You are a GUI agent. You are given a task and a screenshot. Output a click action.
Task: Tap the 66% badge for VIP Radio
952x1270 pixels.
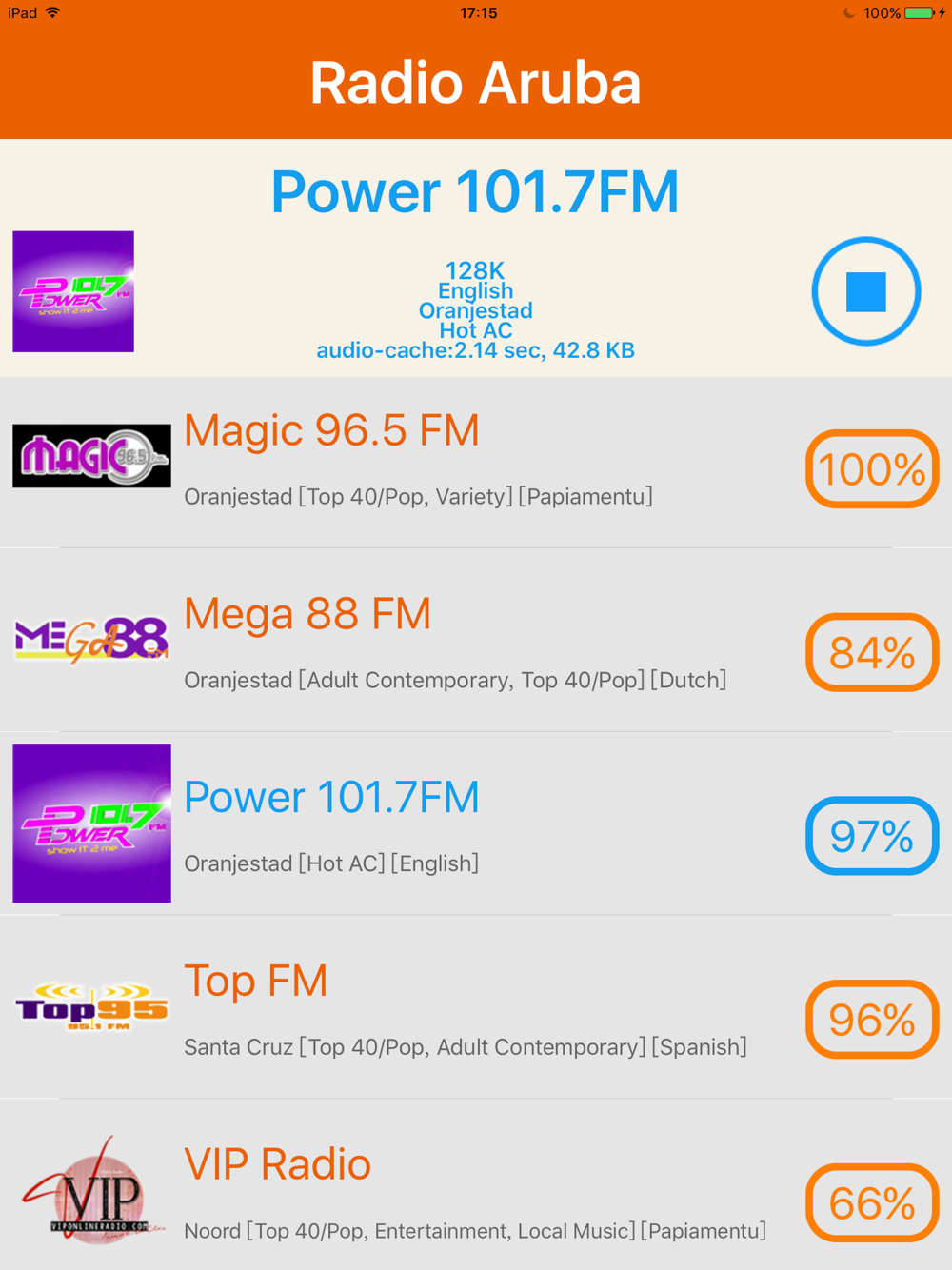point(872,1203)
